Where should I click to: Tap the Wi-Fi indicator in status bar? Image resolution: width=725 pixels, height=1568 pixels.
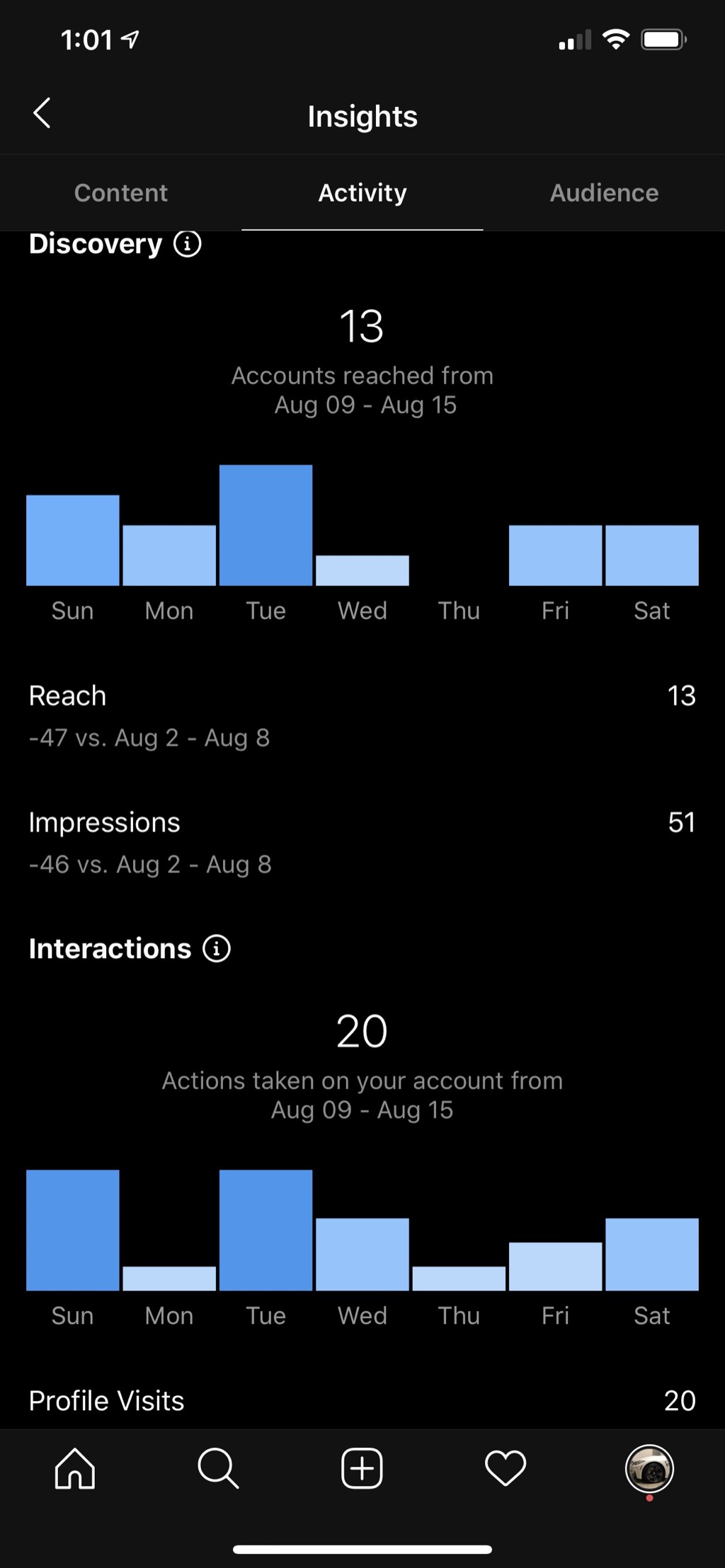(615, 40)
